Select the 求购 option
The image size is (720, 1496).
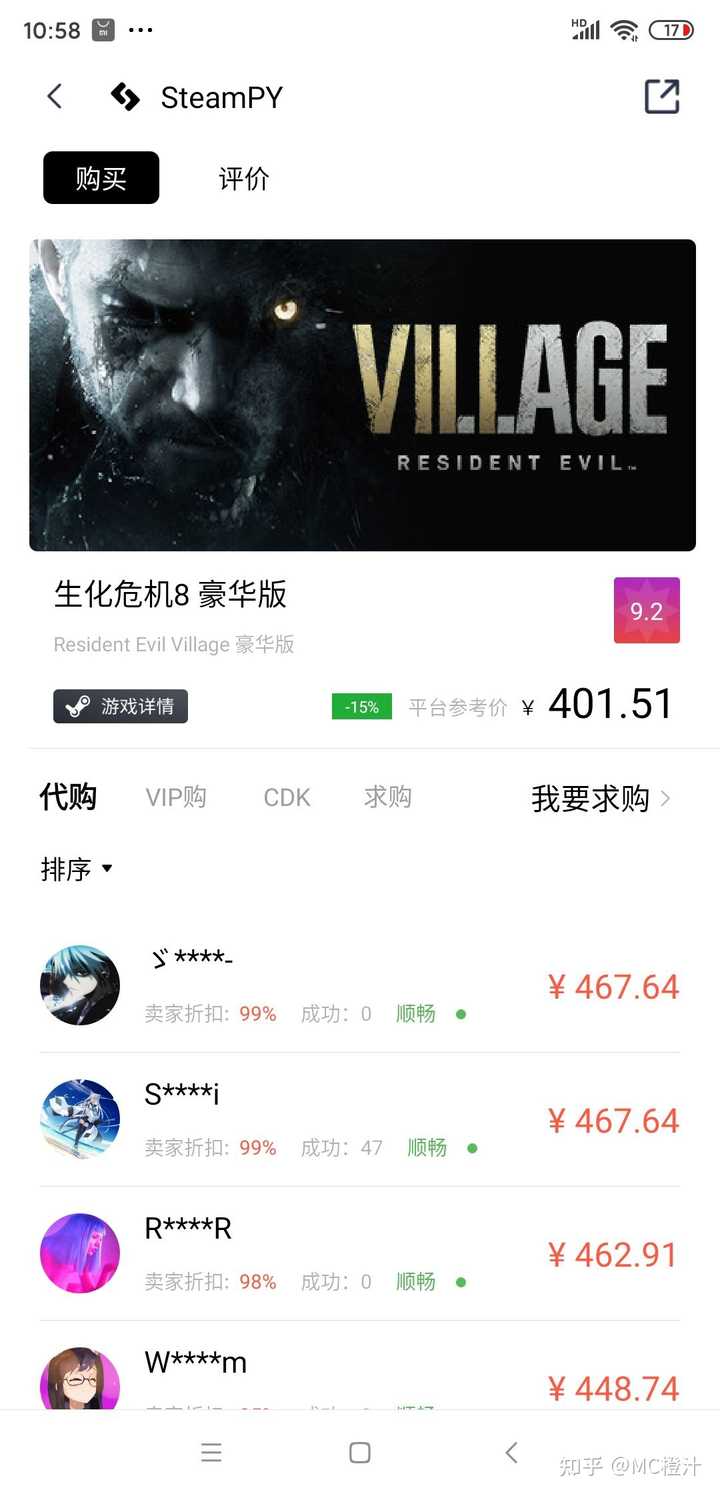pyautogui.click(x=386, y=797)
